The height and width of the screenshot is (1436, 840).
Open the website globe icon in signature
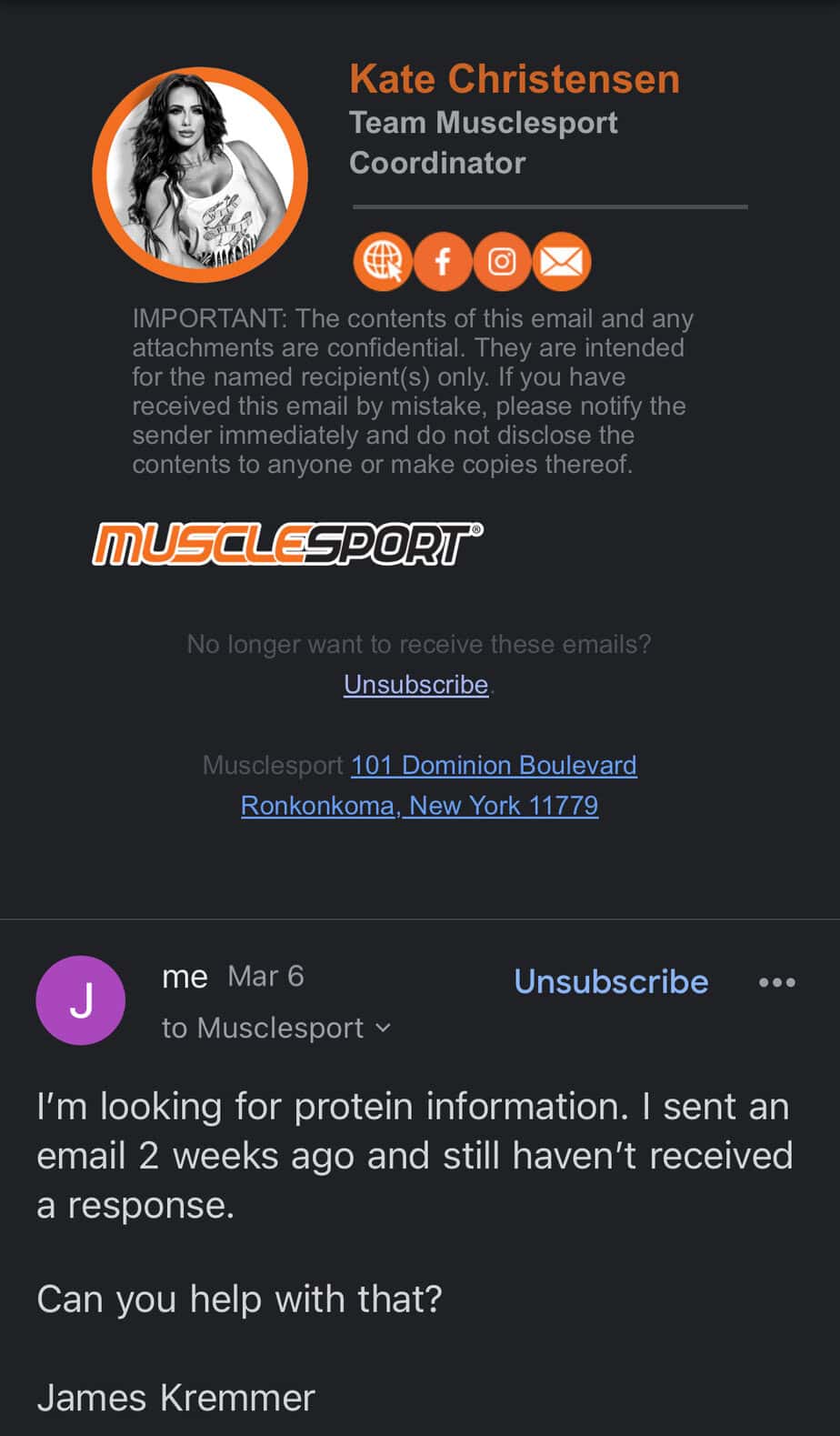pos(382,262)
